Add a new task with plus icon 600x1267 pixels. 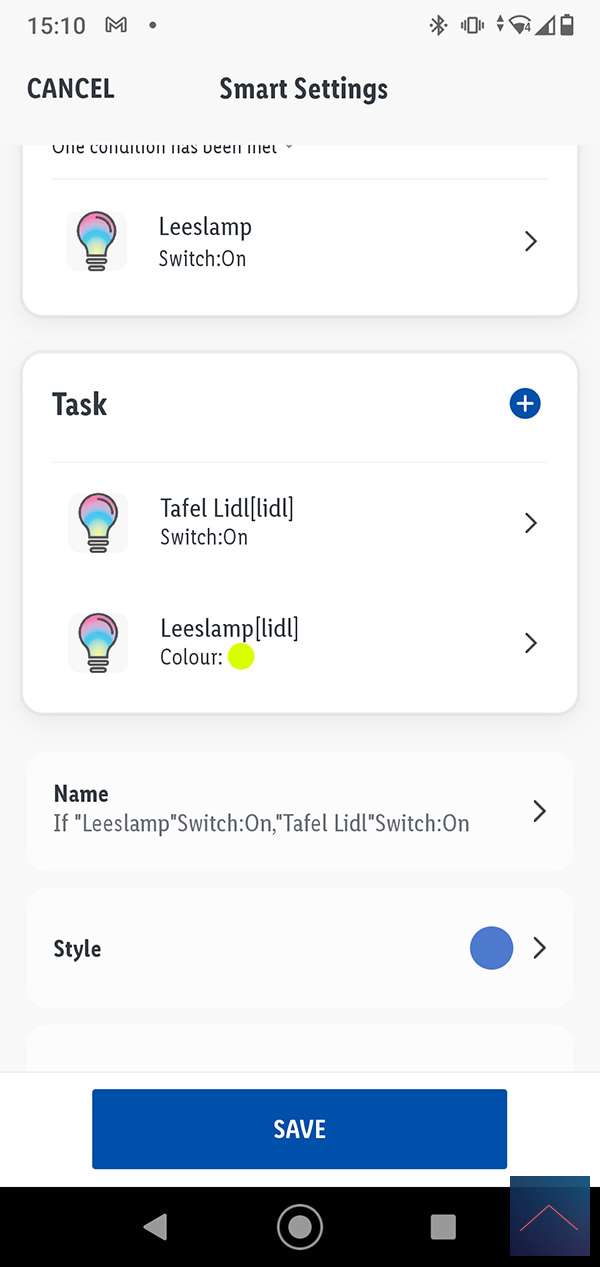[525, 404]
